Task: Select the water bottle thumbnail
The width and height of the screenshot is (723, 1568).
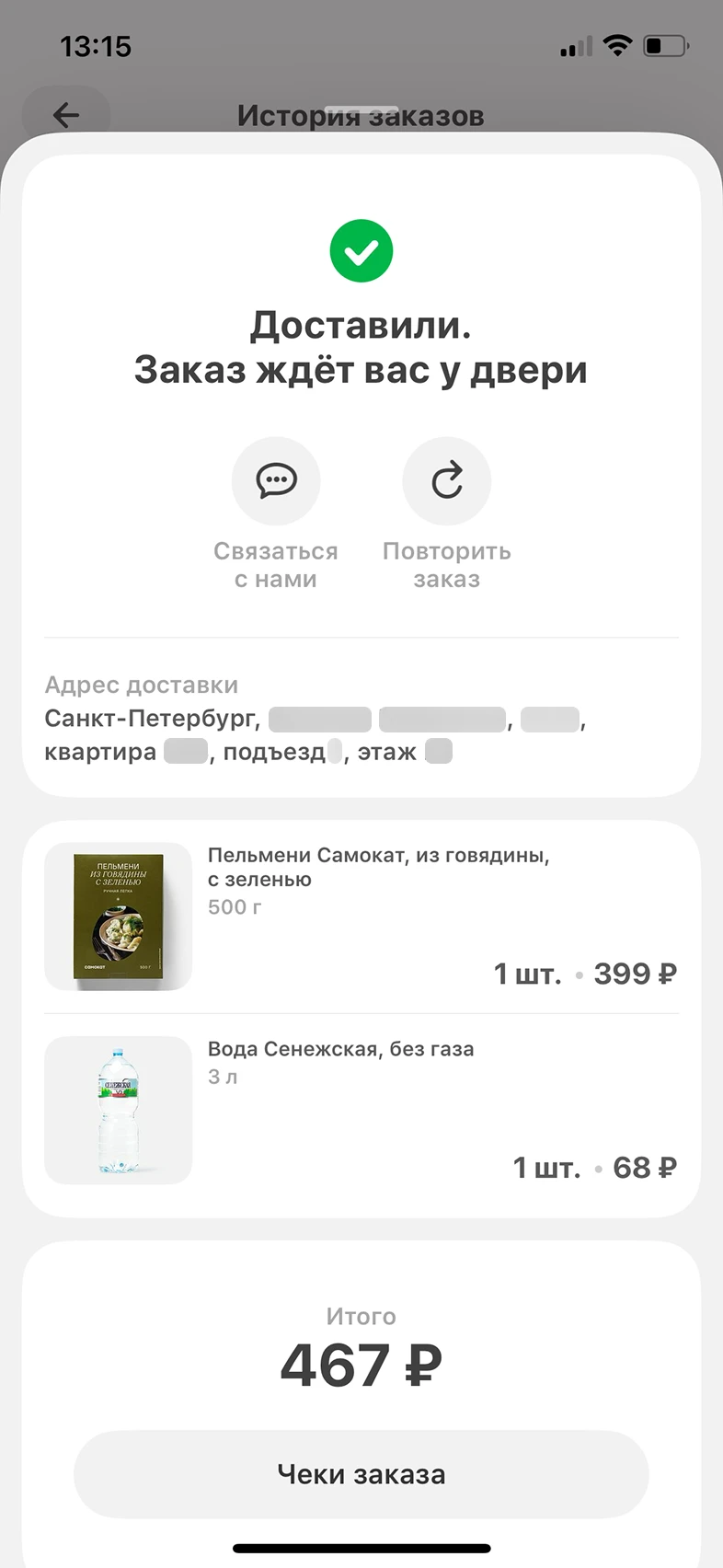Action: tap(118, 1110)
